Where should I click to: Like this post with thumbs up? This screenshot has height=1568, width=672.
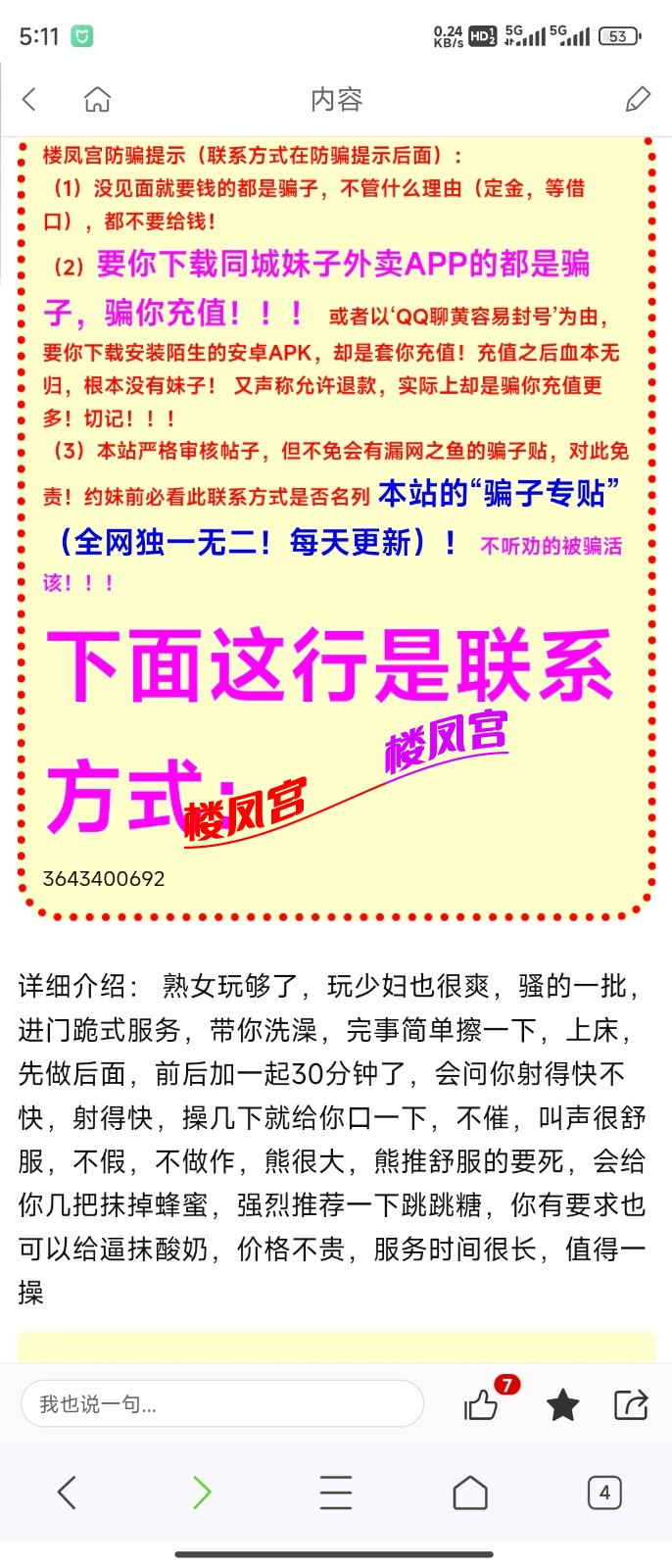pos(481,1405)
